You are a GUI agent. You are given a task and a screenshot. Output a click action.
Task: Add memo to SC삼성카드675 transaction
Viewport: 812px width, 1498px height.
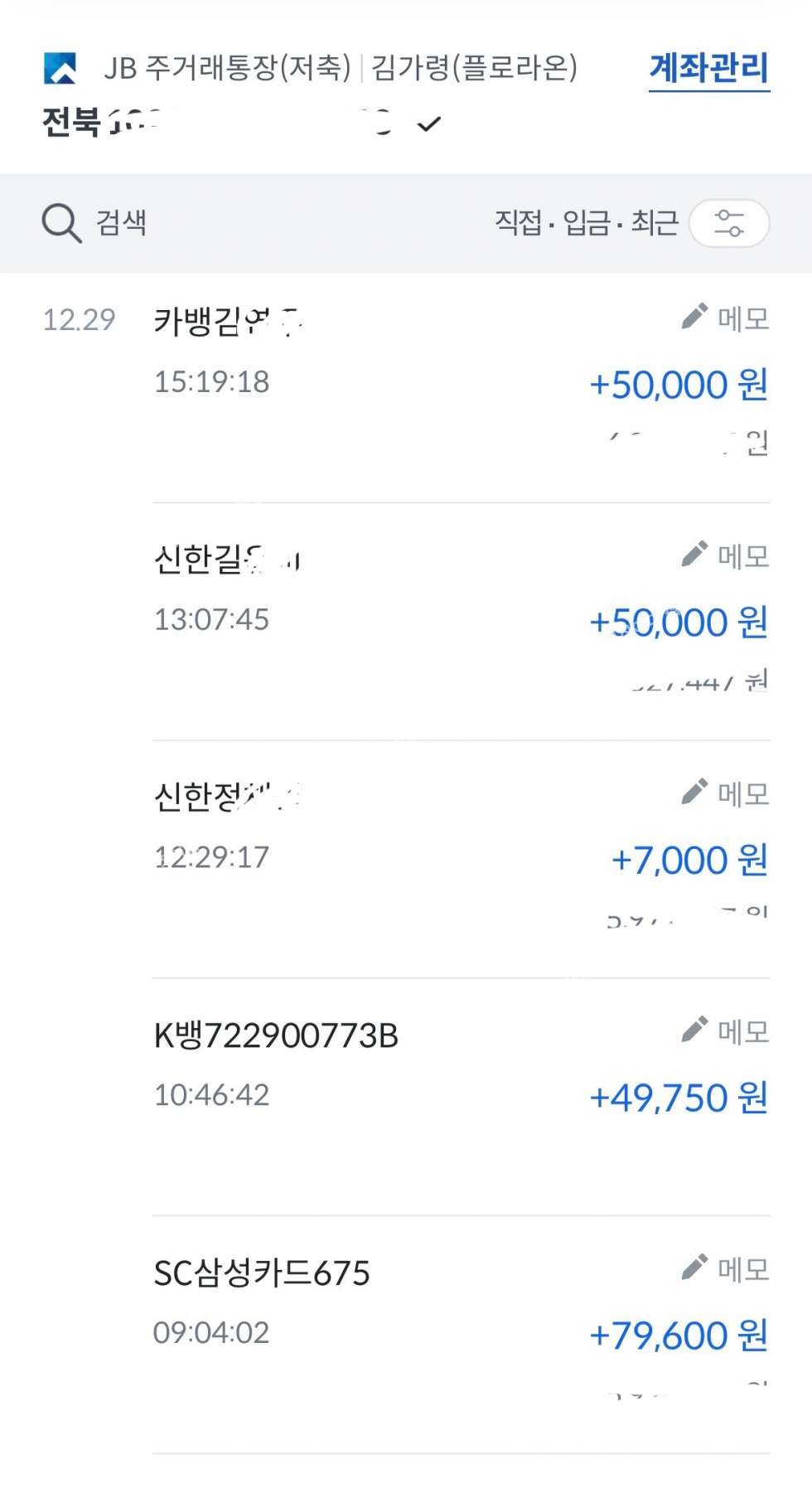(725, 1269)
